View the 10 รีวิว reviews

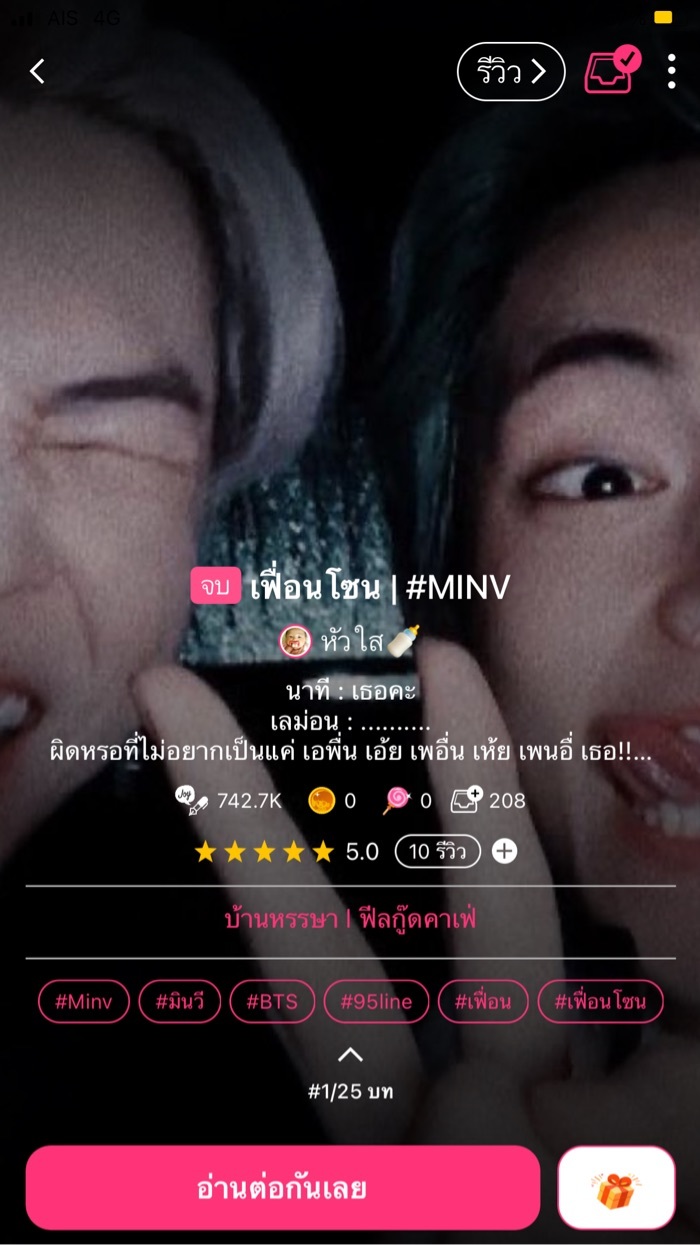[x=437, y=851]
